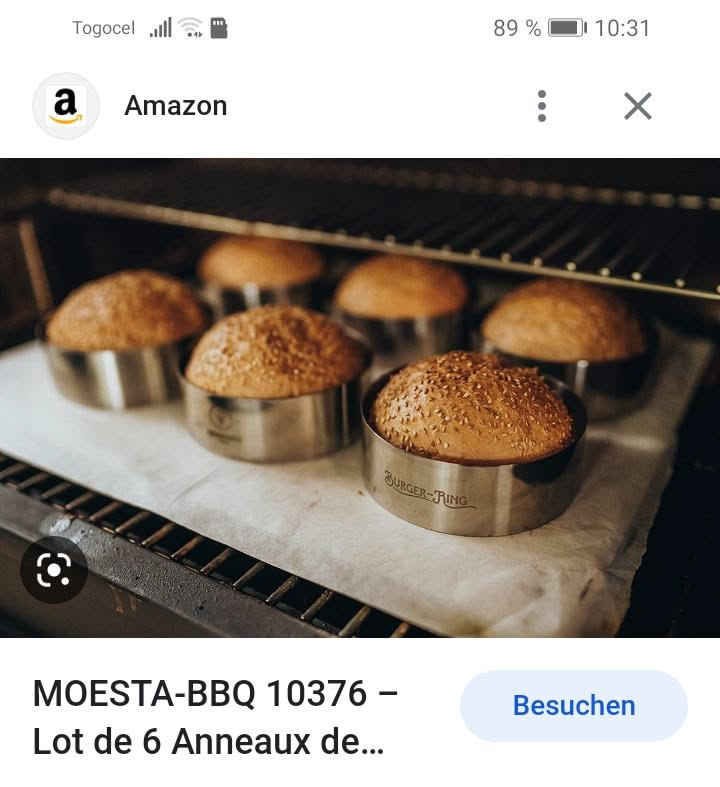This screenshot has height=787, width=720.
Task: Open the Amazon source header
Action: point(175,106)
